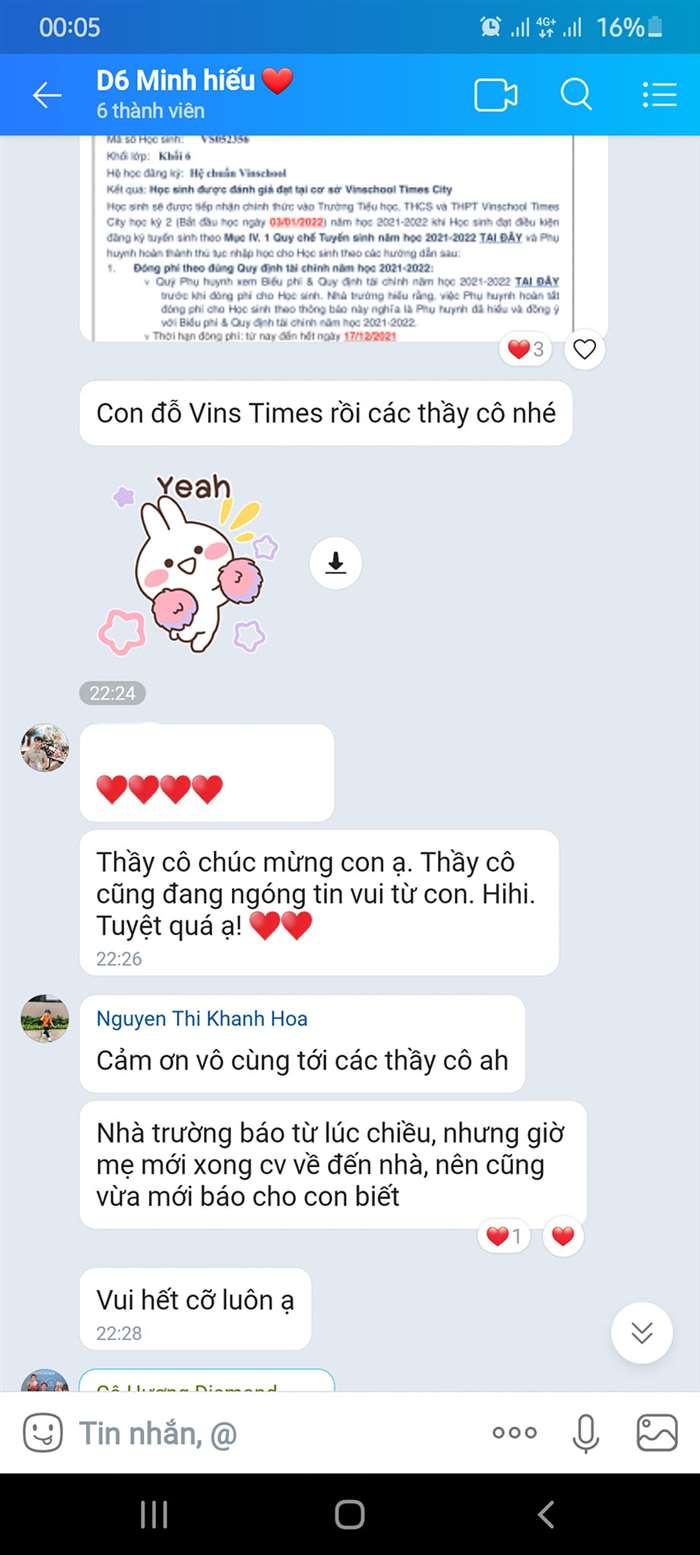Open the group options menu

(x=659, y=95)
